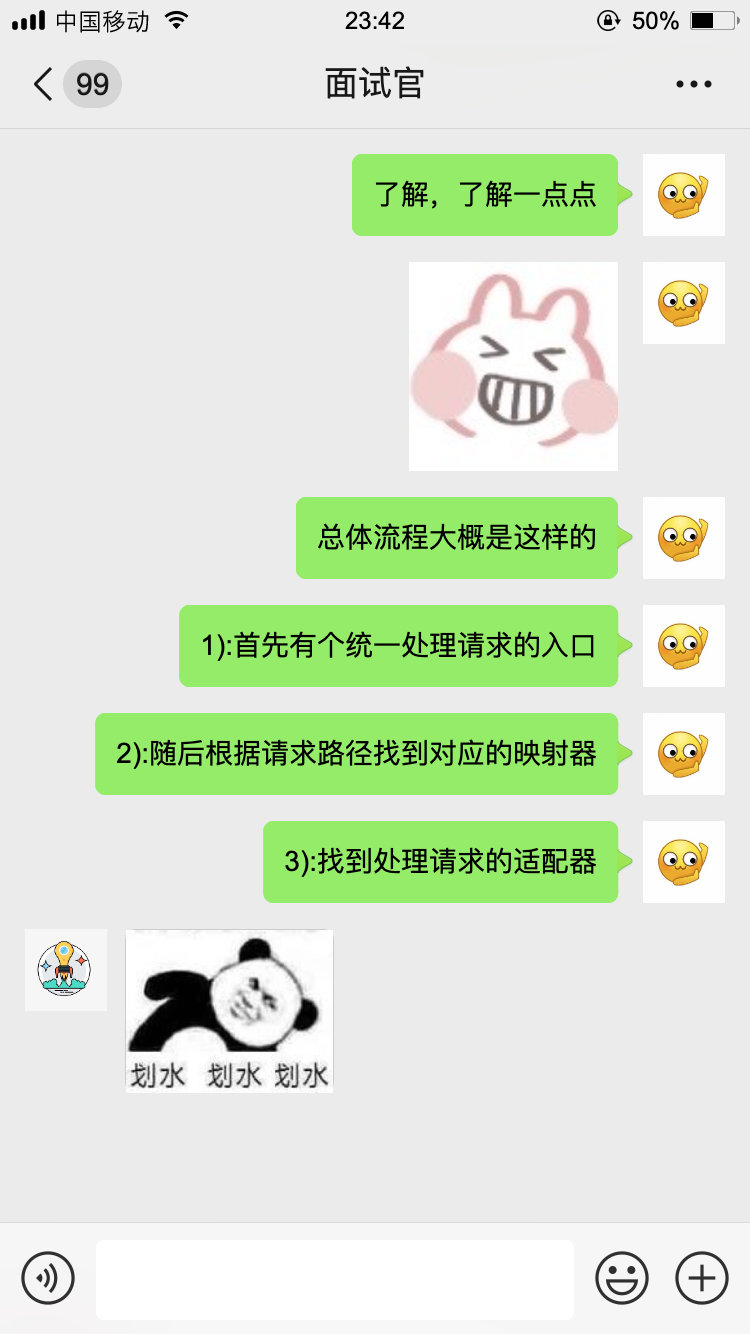The height and width of the screenshot is (1334, 750).
Task: Open the chat's three-dot menu
Action: tap(693, 84)
